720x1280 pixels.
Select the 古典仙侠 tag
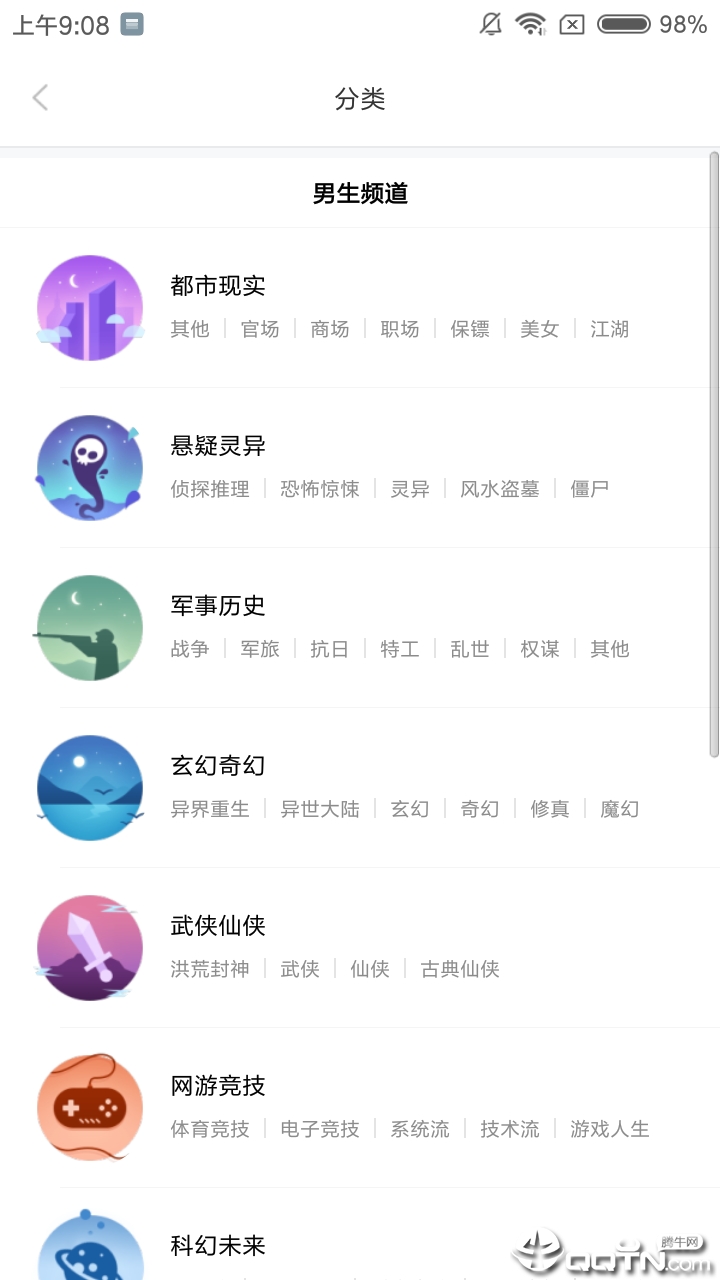coord(458,969)
